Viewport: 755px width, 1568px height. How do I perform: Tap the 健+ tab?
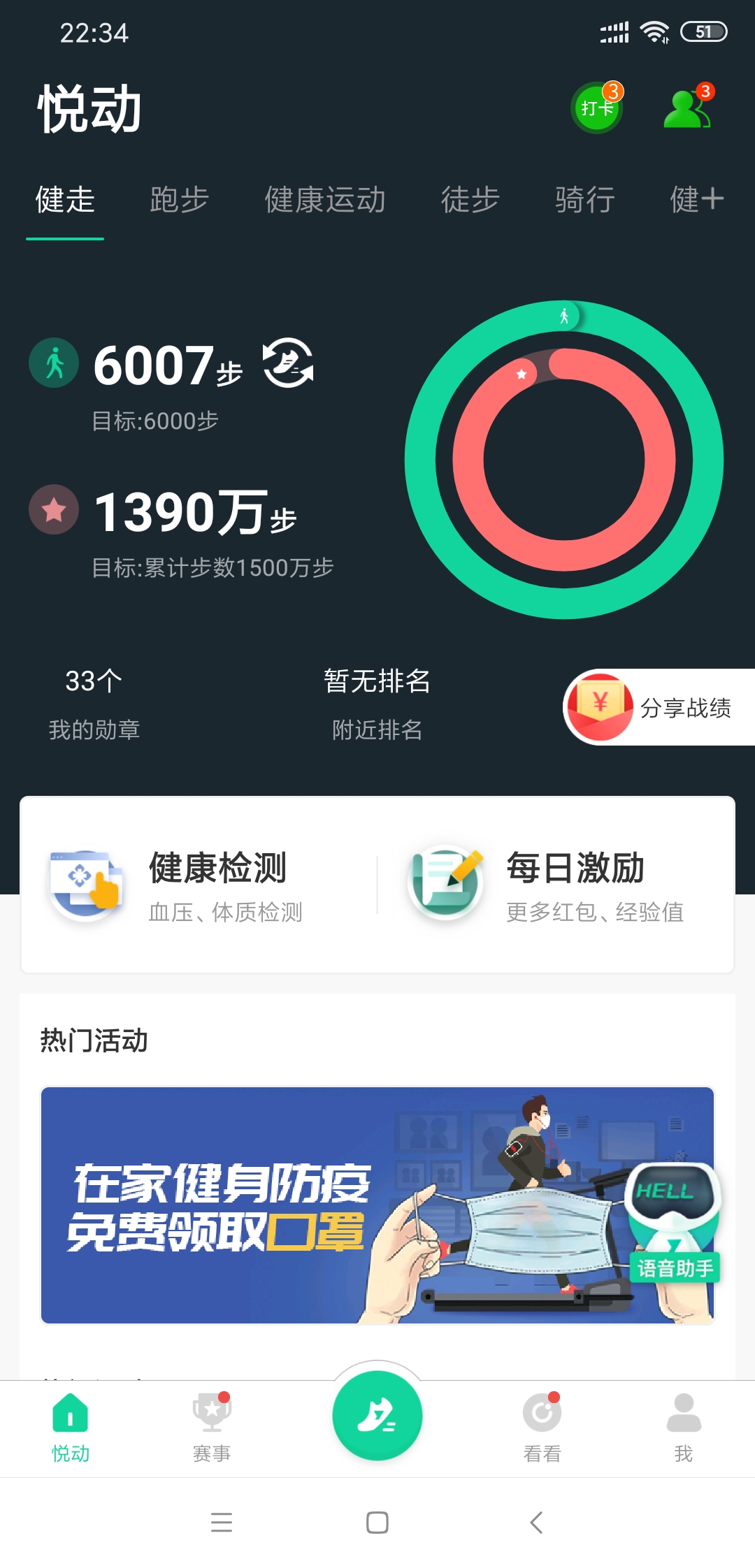[x=697, y=200]
